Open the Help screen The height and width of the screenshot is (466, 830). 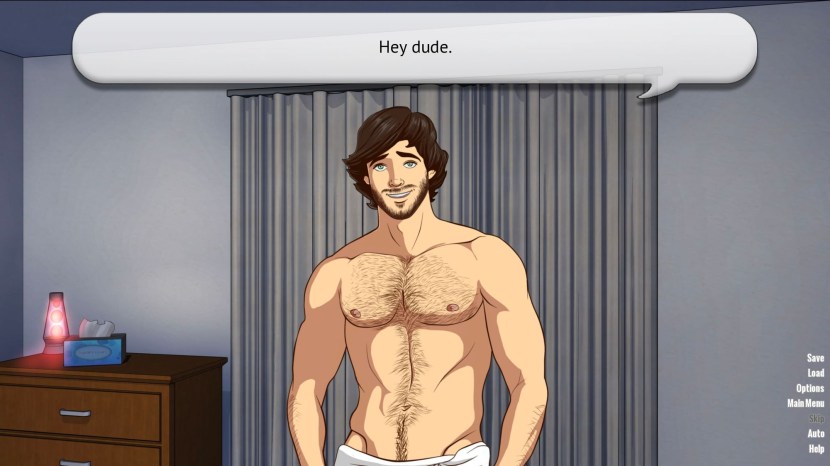click(x=816, y=448)
